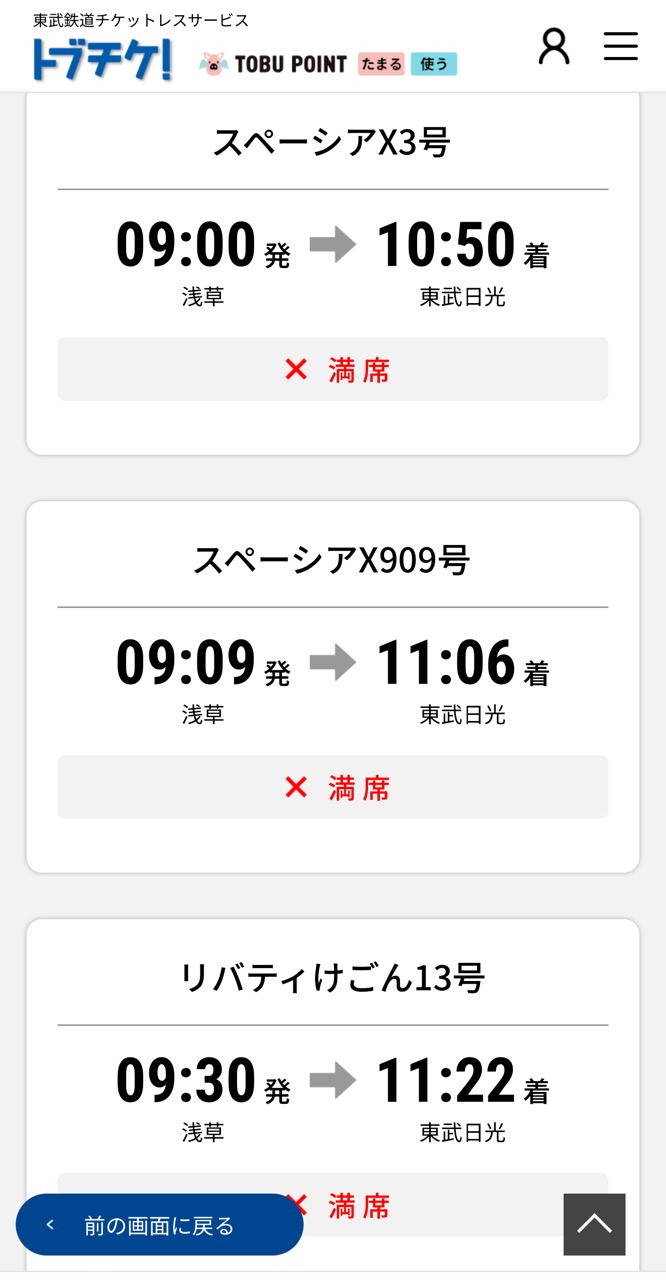Return via 前の画面に戻る button

coord(159,1225)
